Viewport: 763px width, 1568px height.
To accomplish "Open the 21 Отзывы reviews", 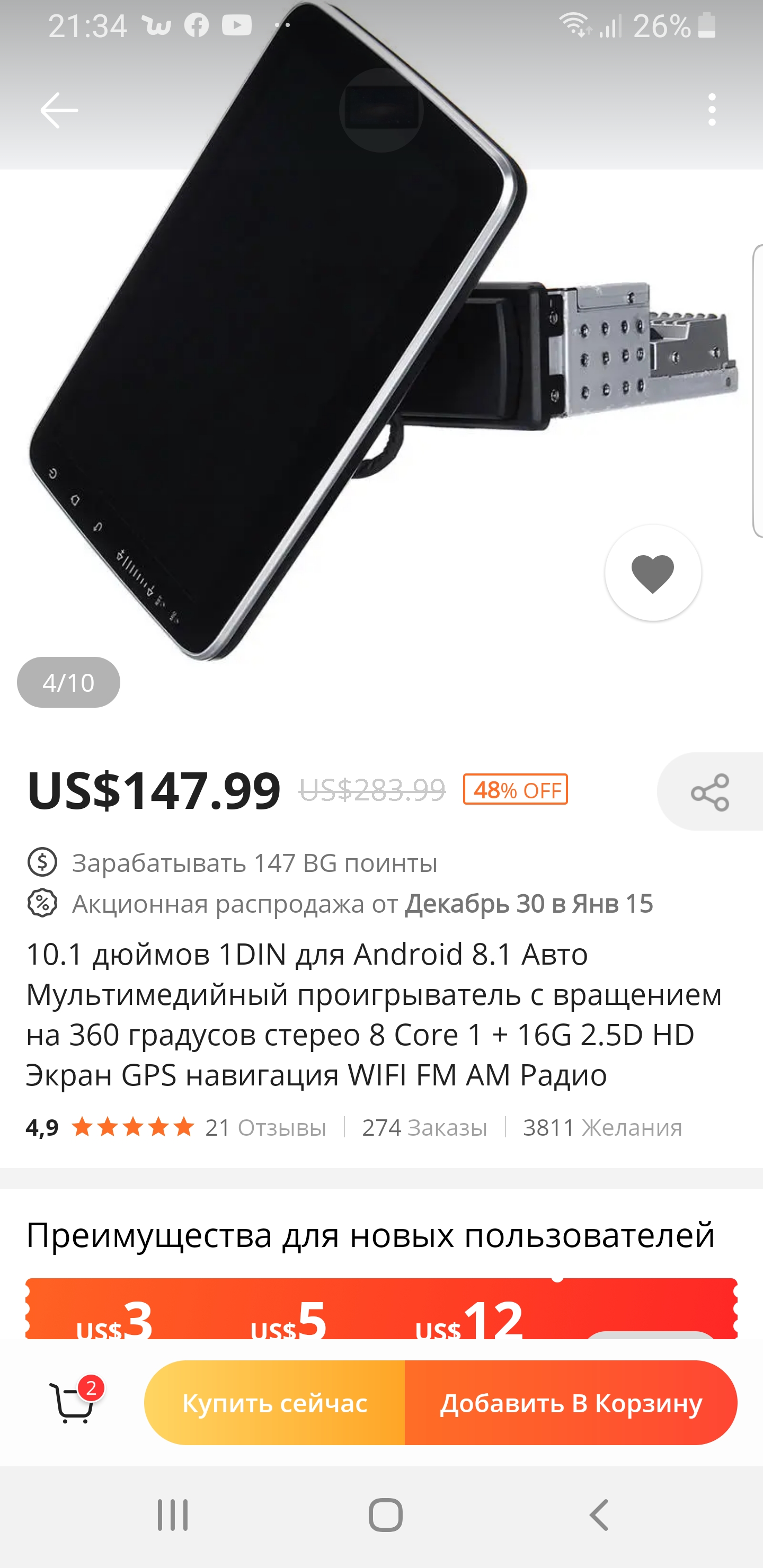I will 265,1128.
